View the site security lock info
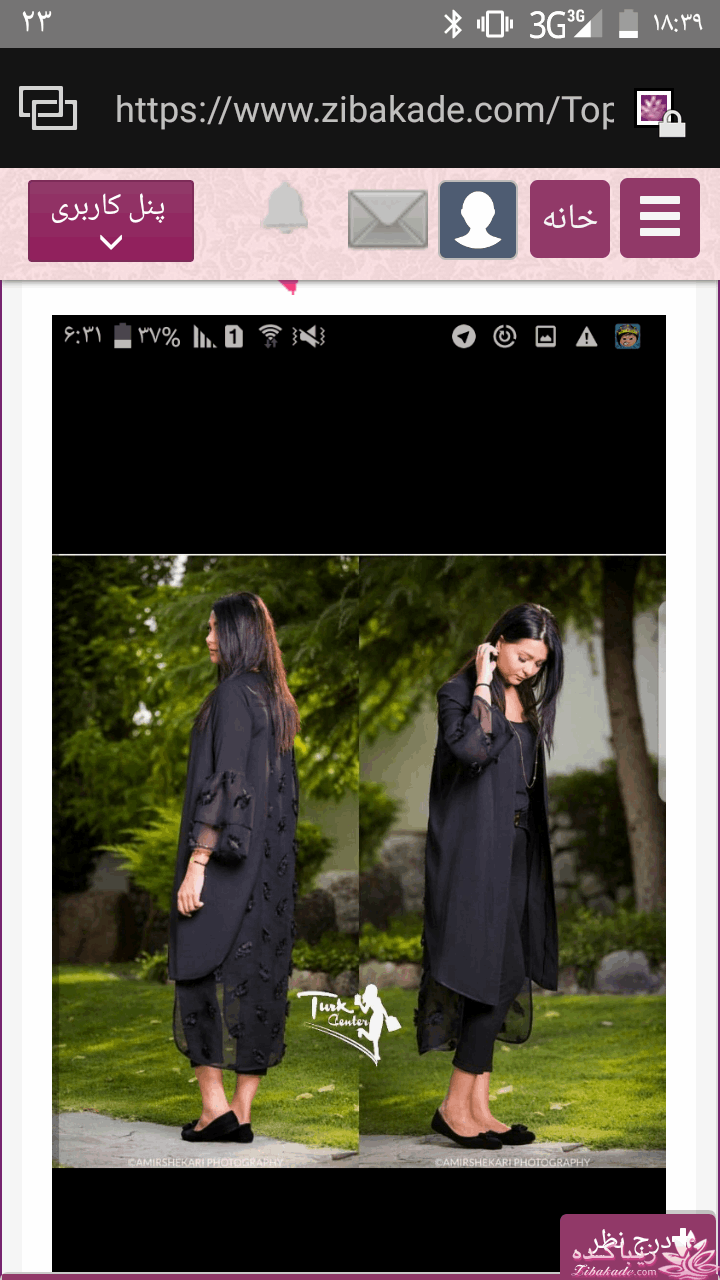The height and width of the screenshot is (1280, 720). pyautogui.click(x=662, y=114)
